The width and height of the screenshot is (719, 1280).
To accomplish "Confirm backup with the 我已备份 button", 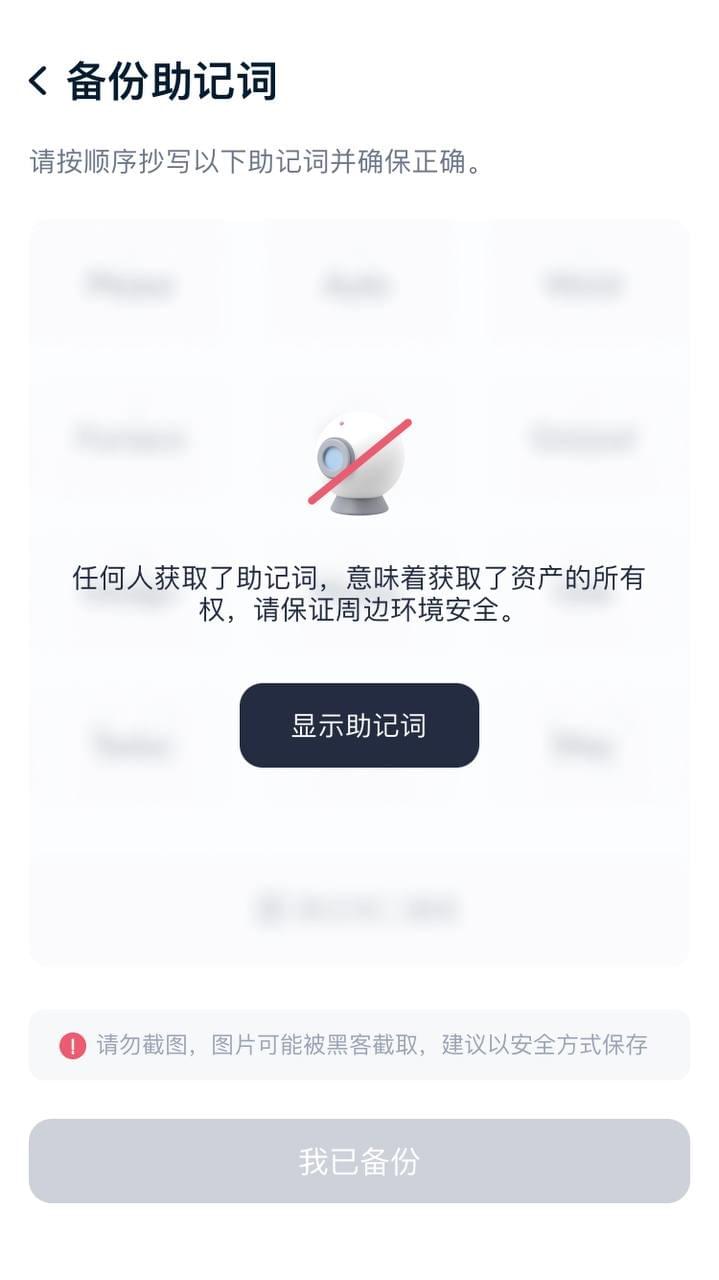I will pyautogui.click(x=359, y=1161).
